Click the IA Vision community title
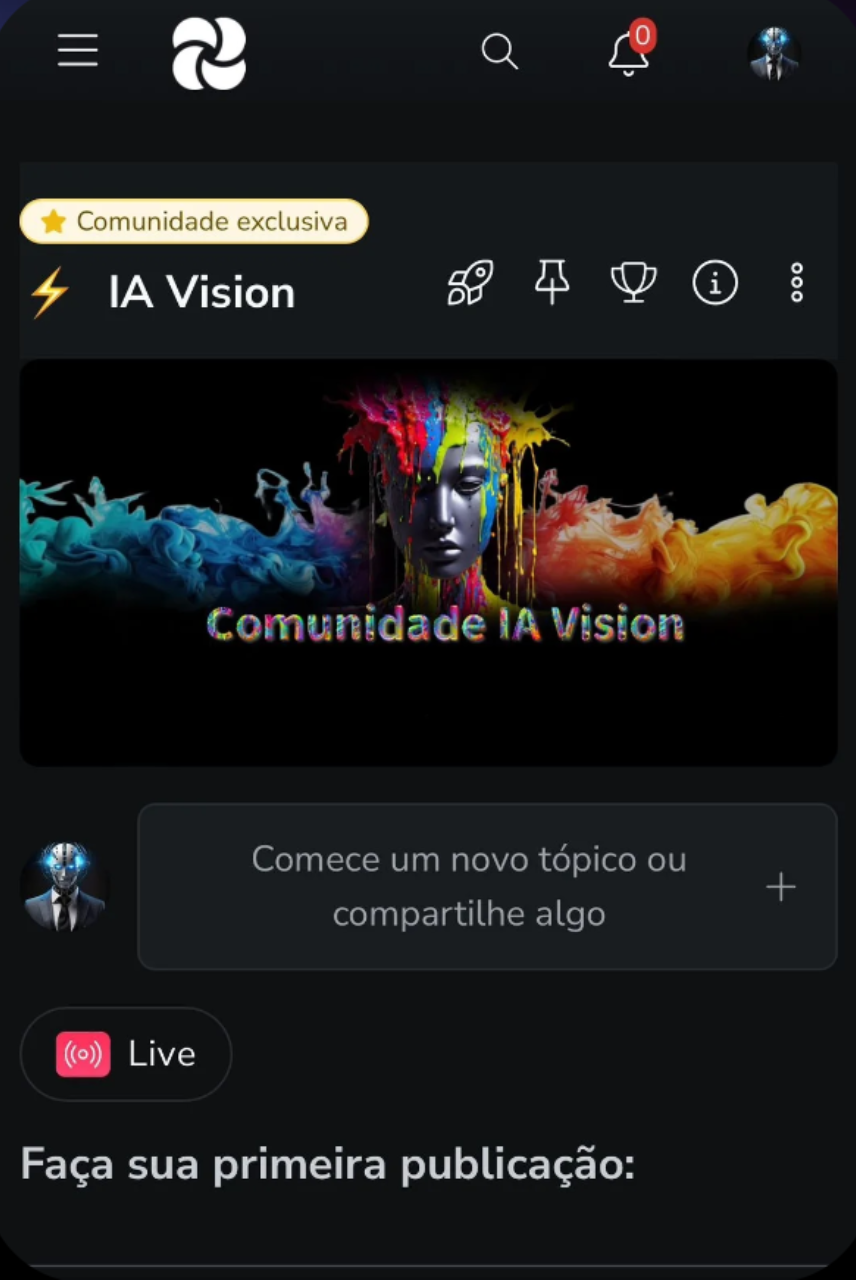The image size is (856, 1280). [201, 291]
